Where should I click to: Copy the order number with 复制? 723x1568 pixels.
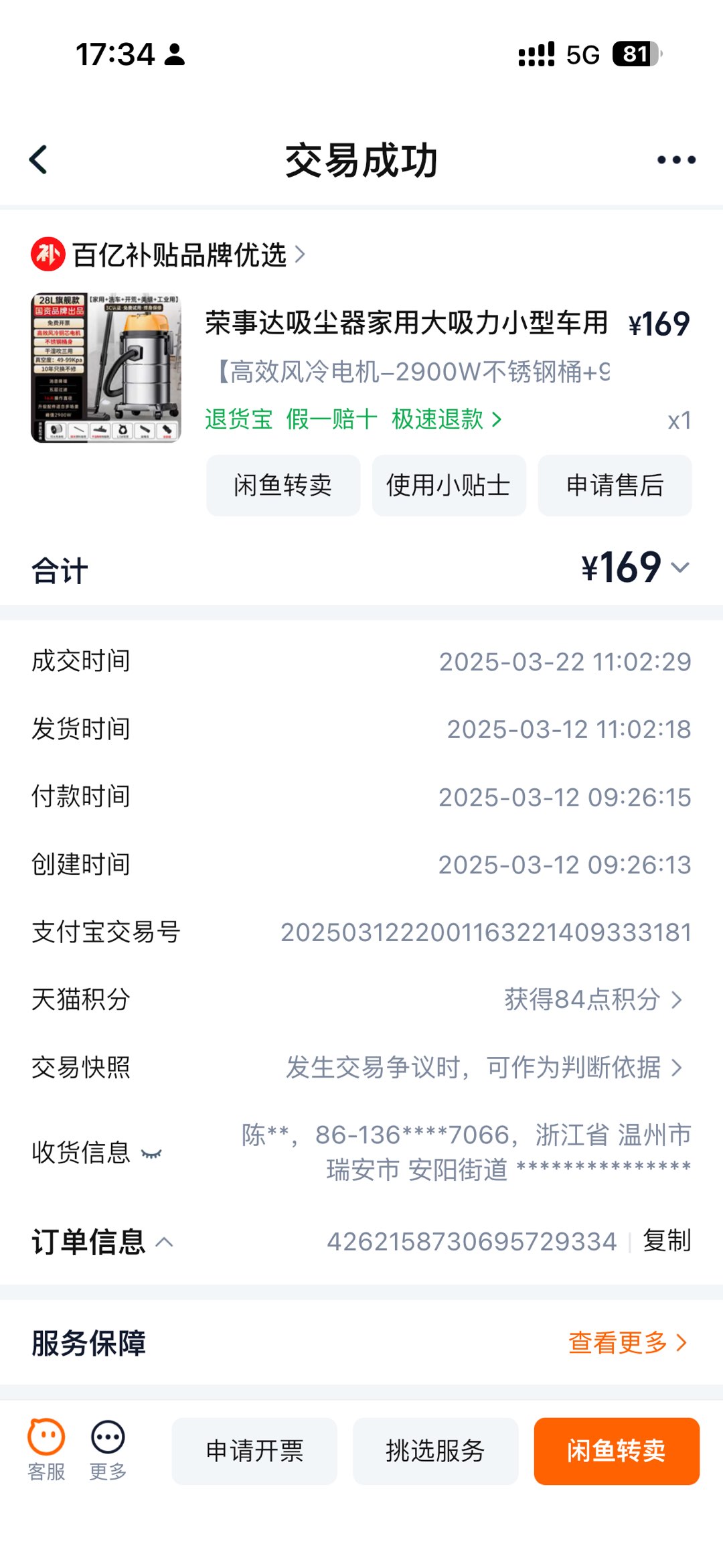666,1241
